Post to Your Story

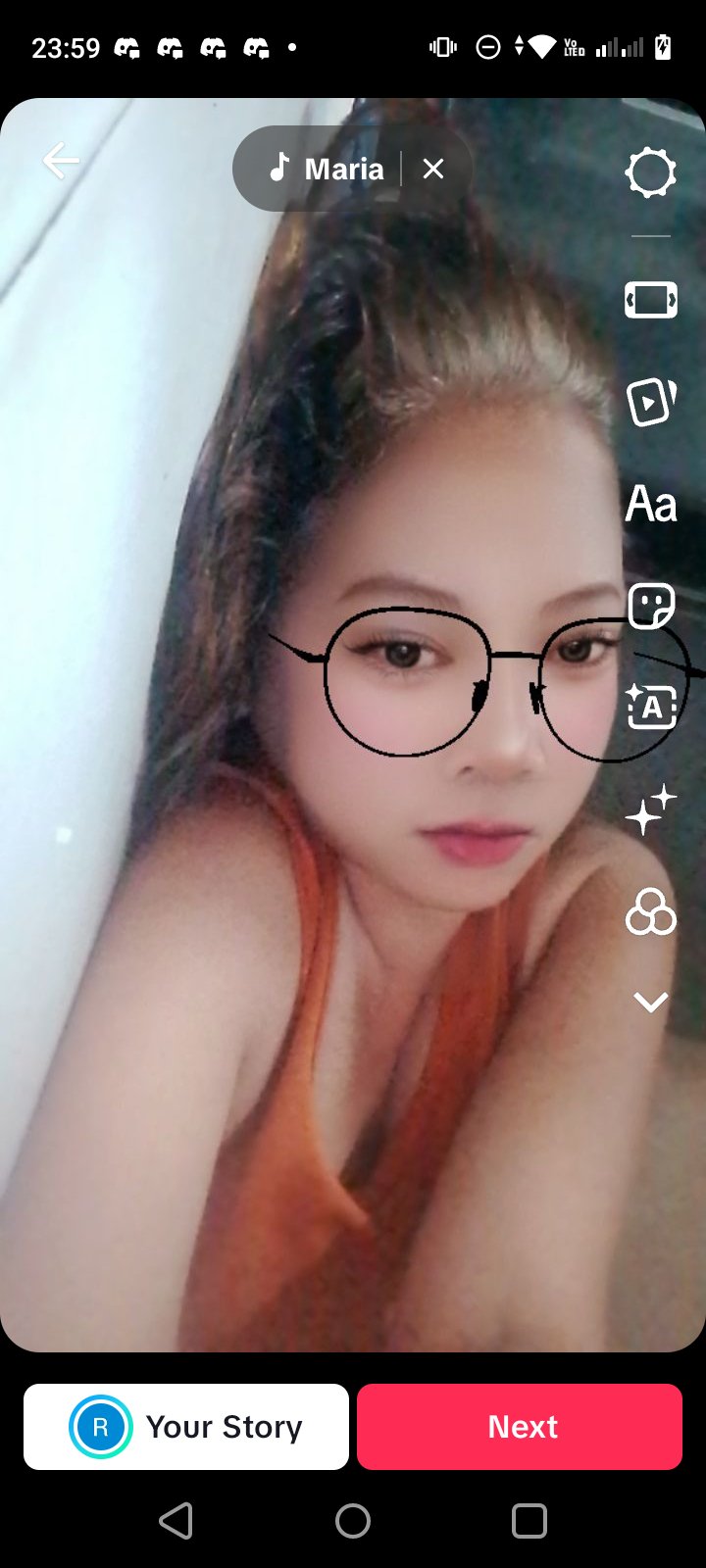coord(186,1427)
